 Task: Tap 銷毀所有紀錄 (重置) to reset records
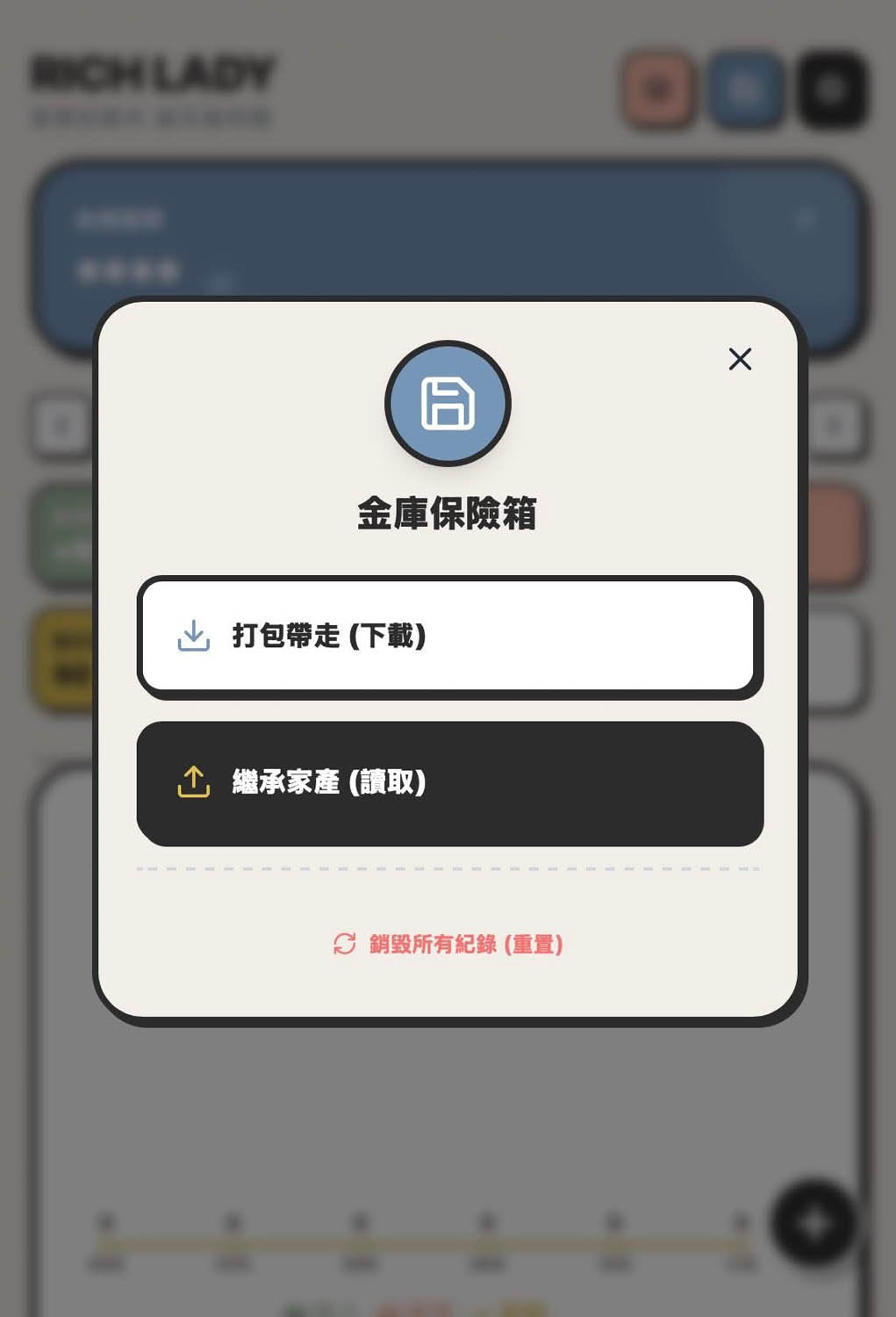pyautogui.click(x=448, y=944)
